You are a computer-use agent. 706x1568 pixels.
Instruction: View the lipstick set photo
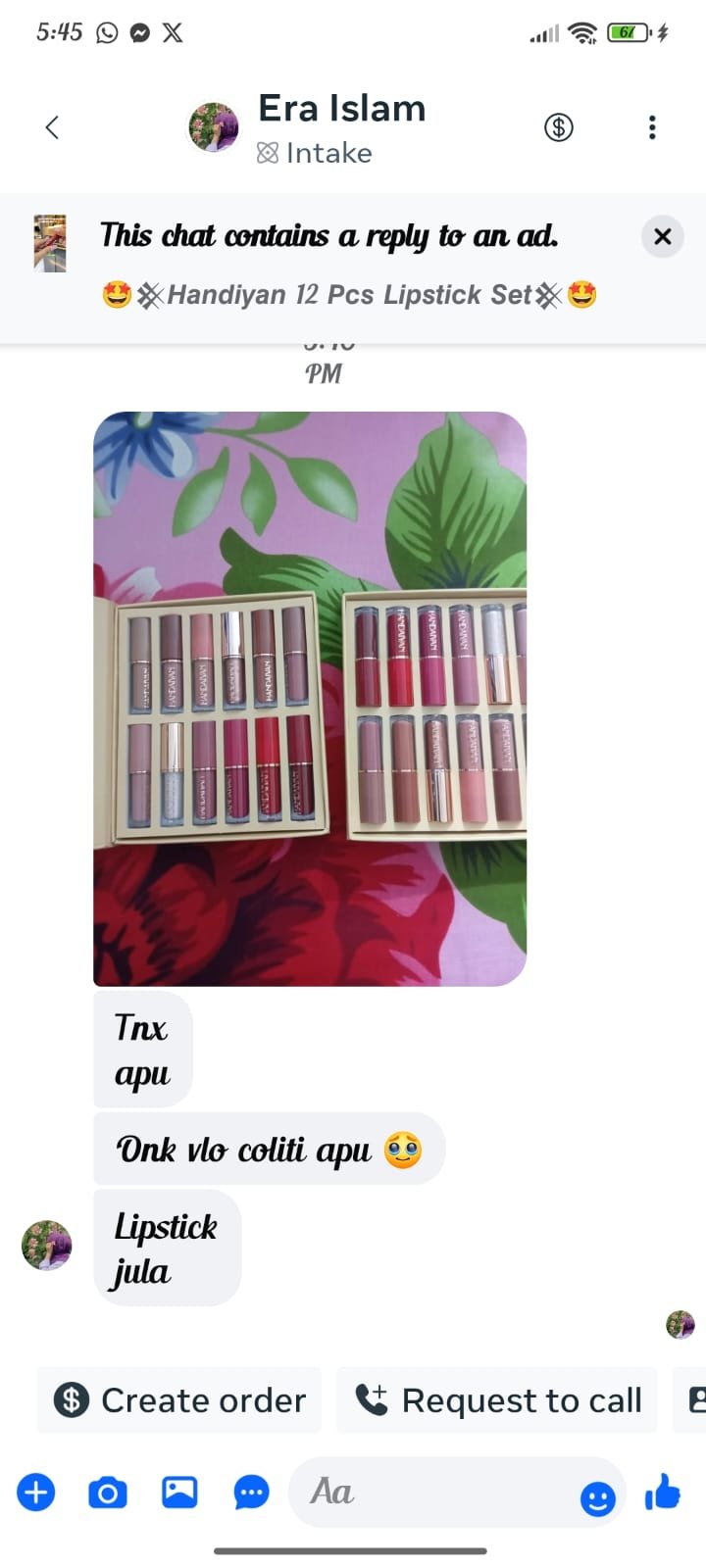(310, 698)
